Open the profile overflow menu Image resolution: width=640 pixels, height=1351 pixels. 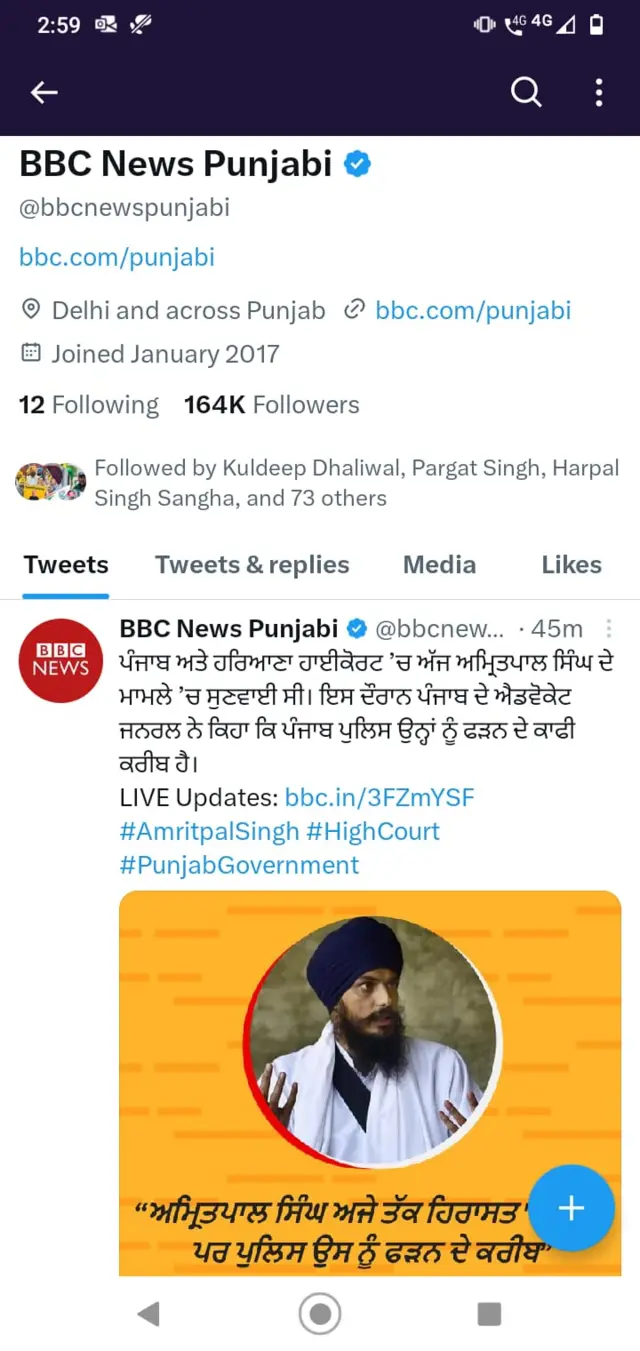click(599, 93)
